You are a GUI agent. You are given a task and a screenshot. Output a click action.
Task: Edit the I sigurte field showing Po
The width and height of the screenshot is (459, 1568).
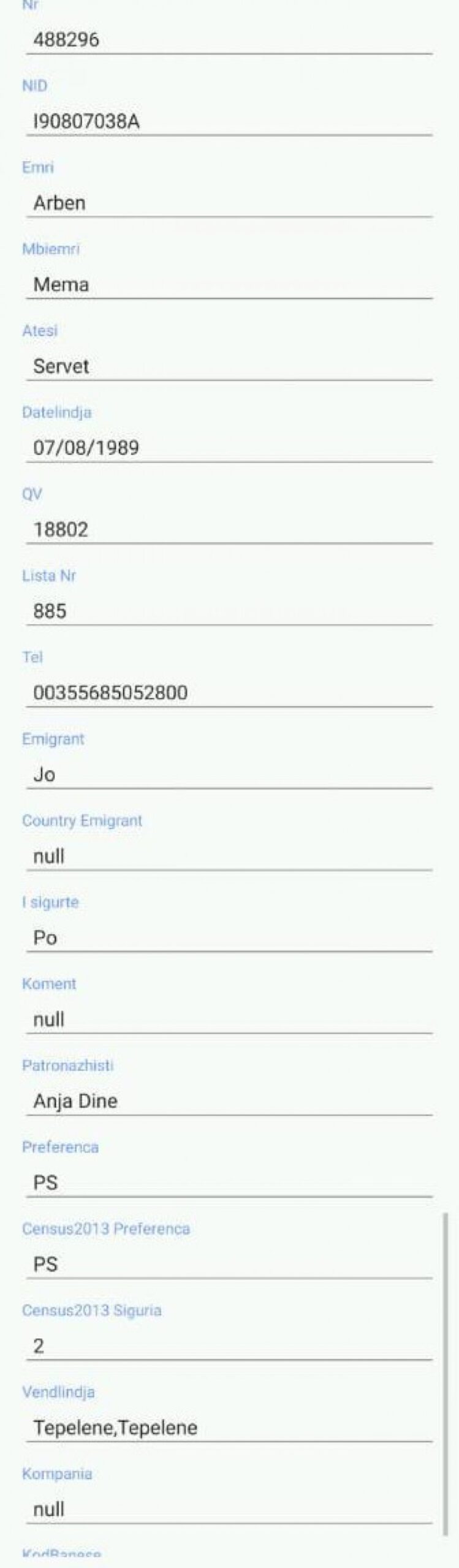(x=229, y=937)
